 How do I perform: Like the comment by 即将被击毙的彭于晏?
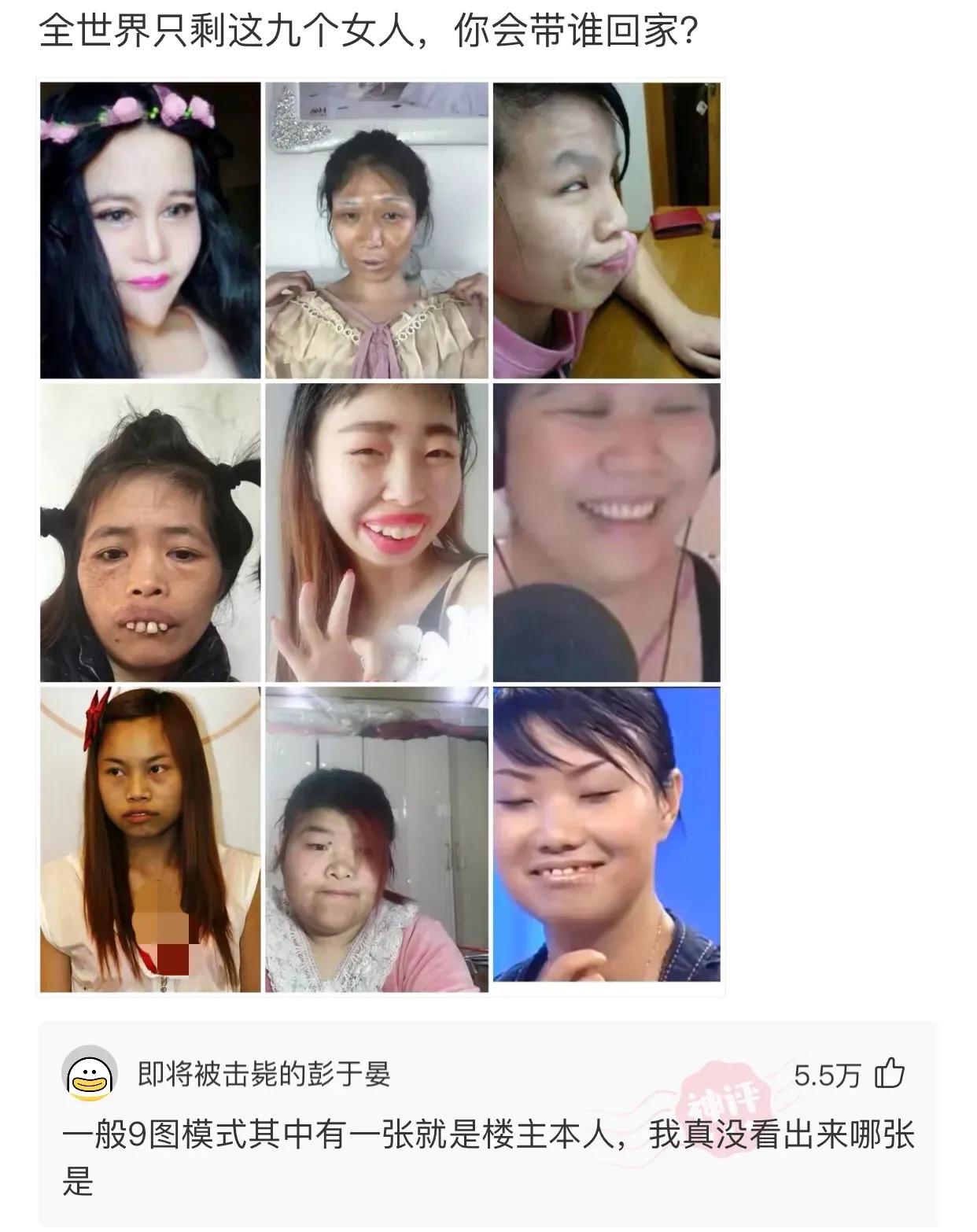(x=890, y=1074)
